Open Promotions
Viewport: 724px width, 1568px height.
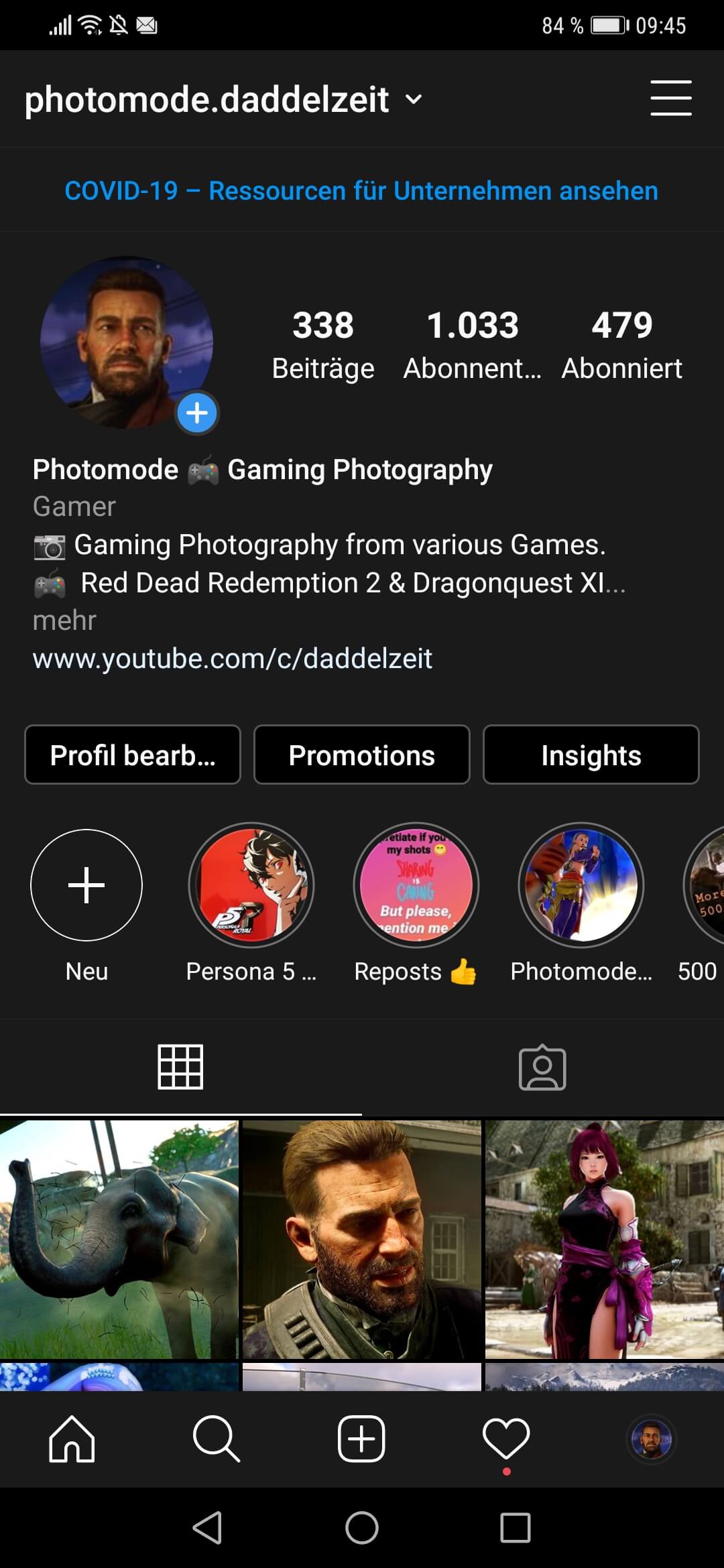tap(361, 755)
